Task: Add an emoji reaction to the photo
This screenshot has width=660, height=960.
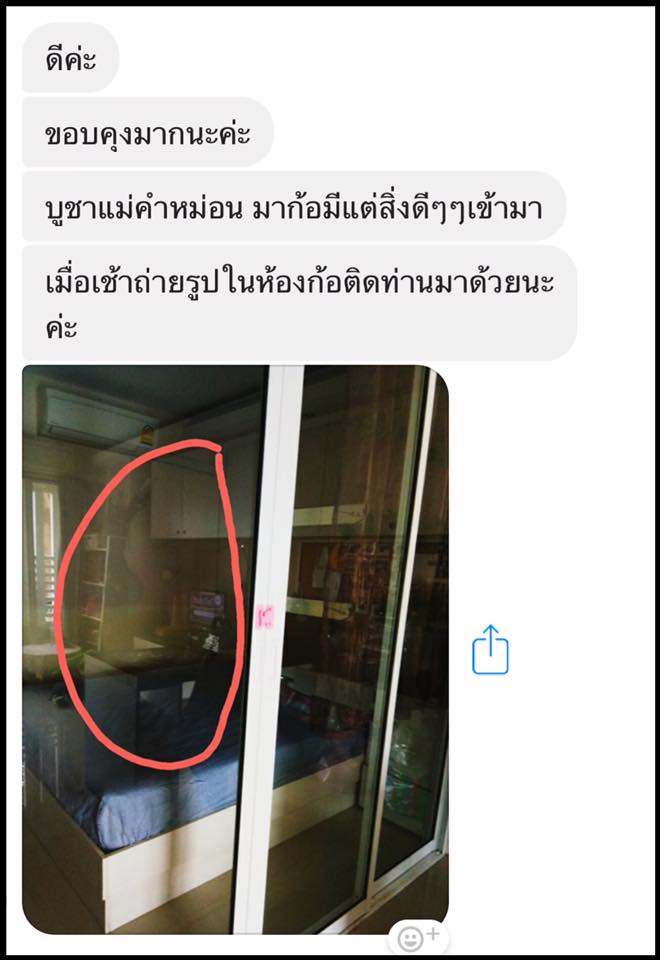Action: pyautogui.click(x=417, y=938)
